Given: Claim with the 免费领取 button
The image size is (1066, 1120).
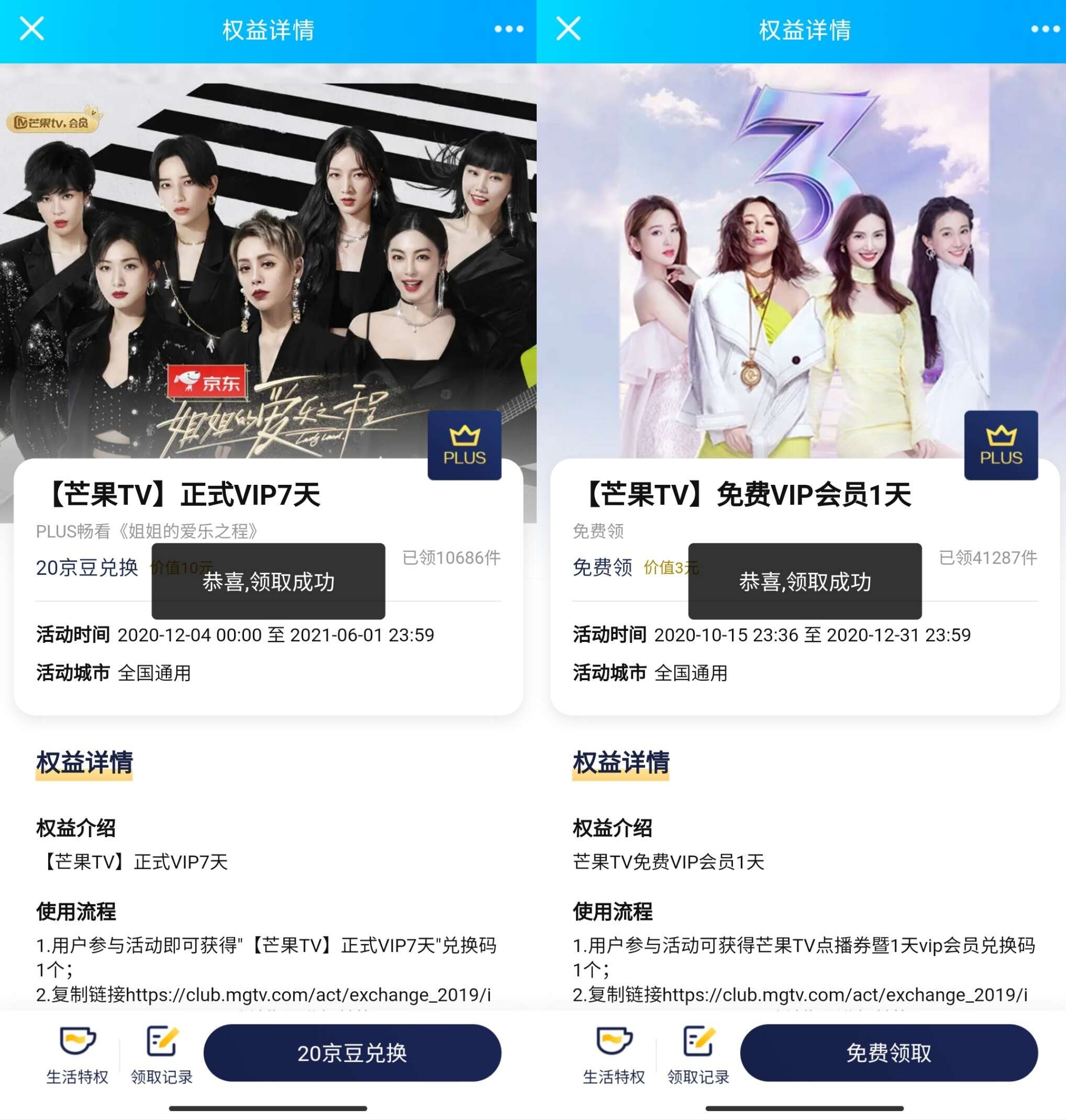Looking at the screenshot, I should pos(888,1052).
